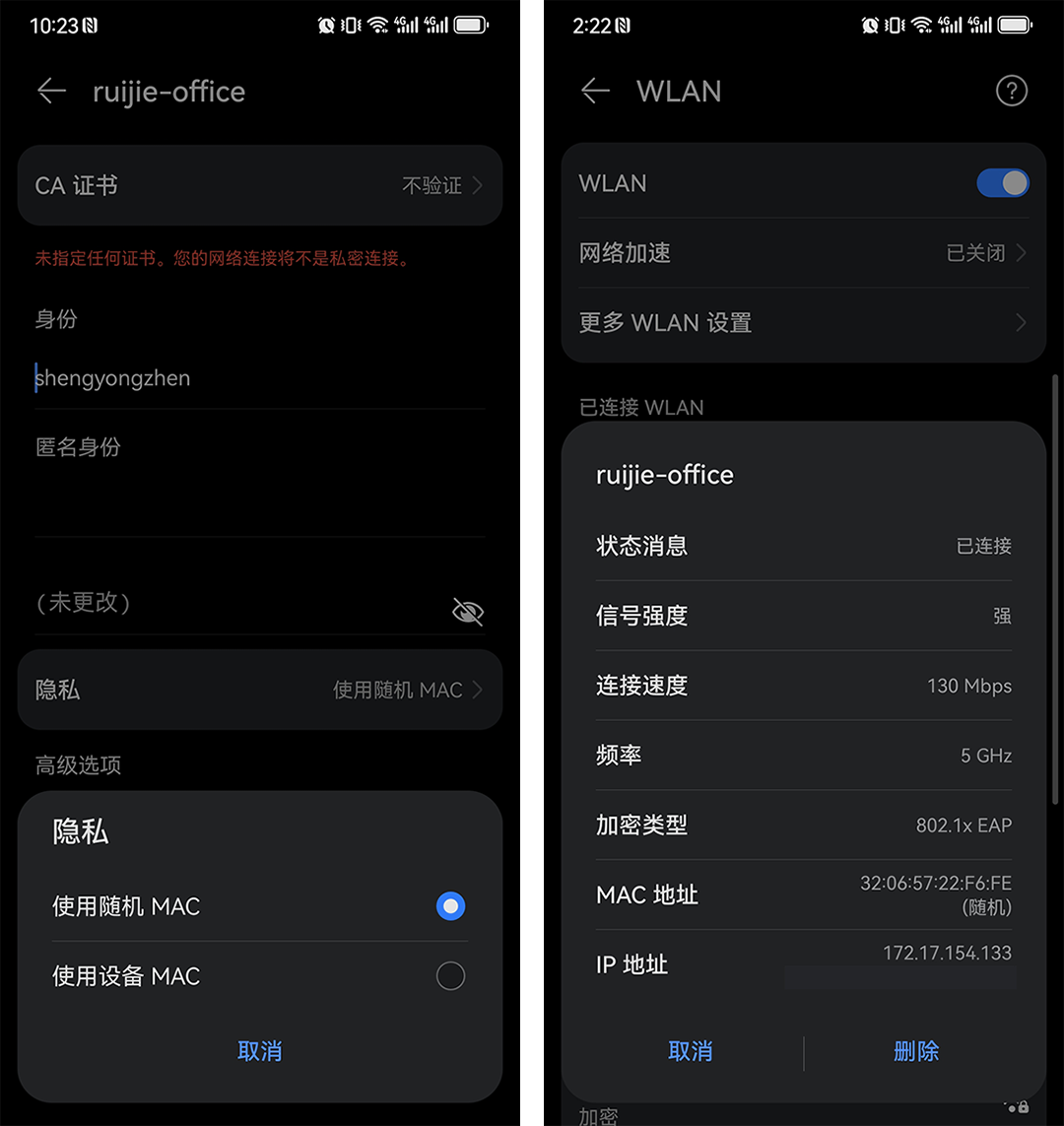Select 使用随机 MAC radio option
Image resolution: width=1064 pixels, height=1126 pixels.
(x=450, y=906)
